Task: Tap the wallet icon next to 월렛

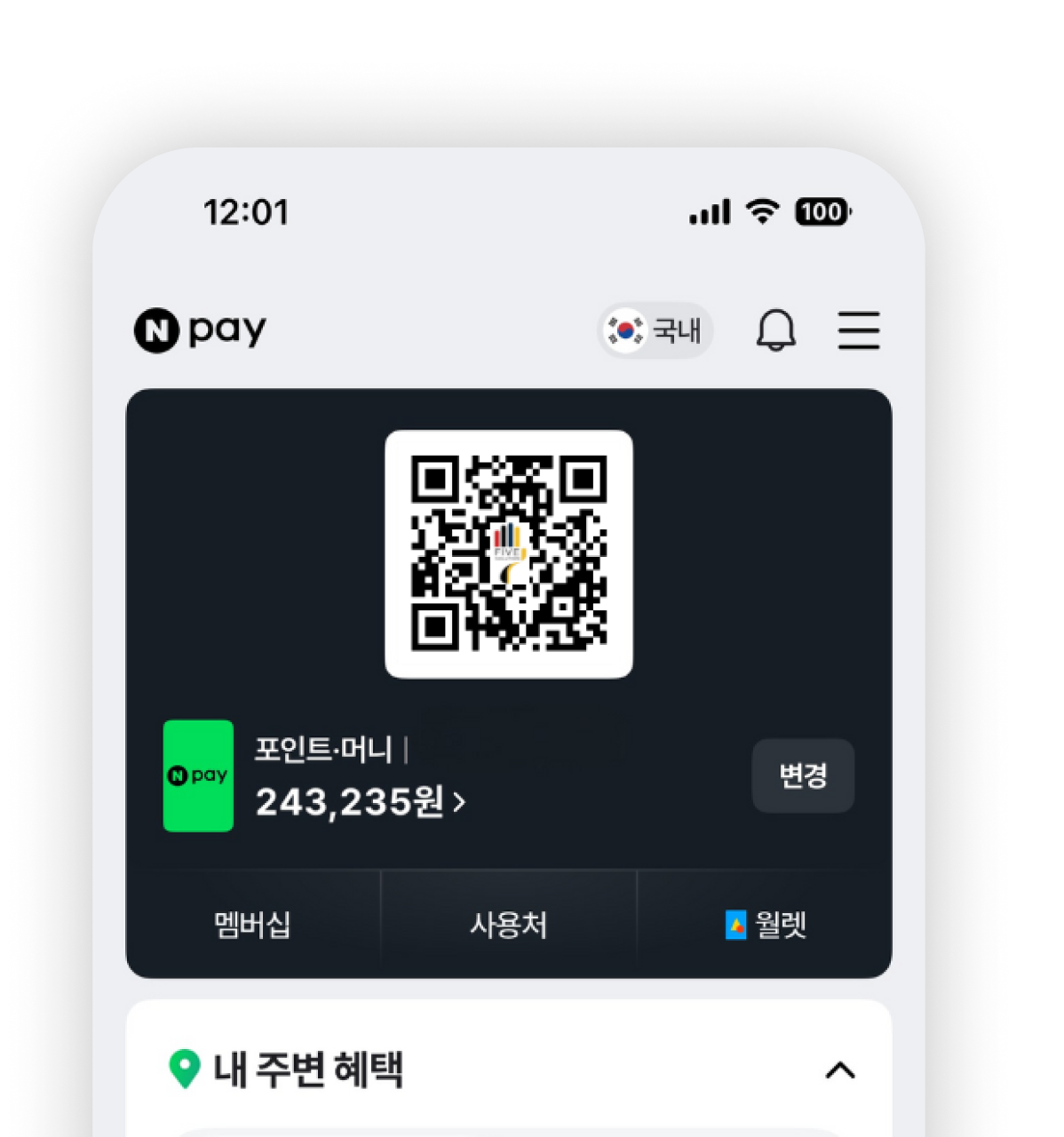Action: pos(735,926)
